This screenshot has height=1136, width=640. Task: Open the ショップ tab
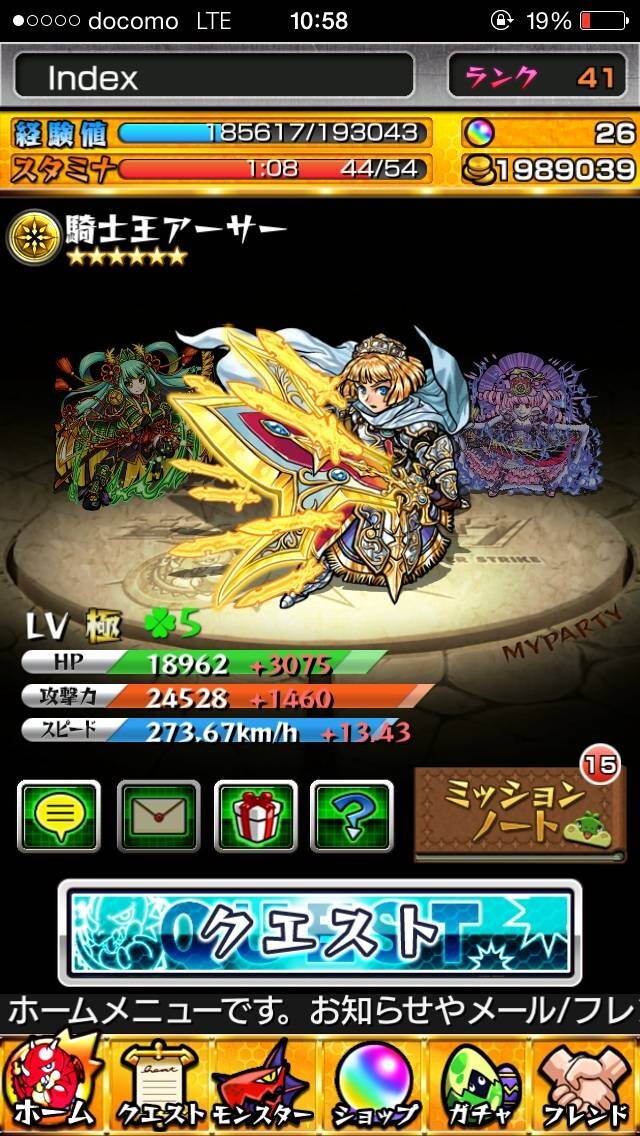pyautogui.click(x=372, y=1084)
